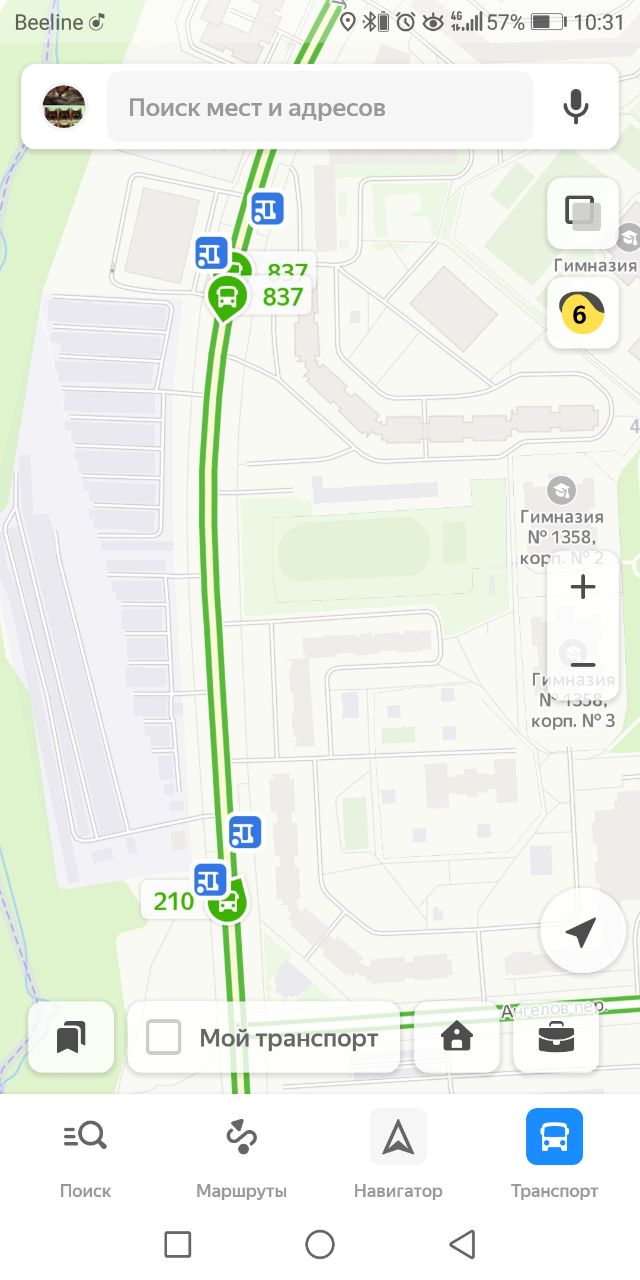Image resolution: width=640 pixels, height=1280 pixels.
Task: Show the traffic level 6 indicator
Action: (x=582, y=313)
